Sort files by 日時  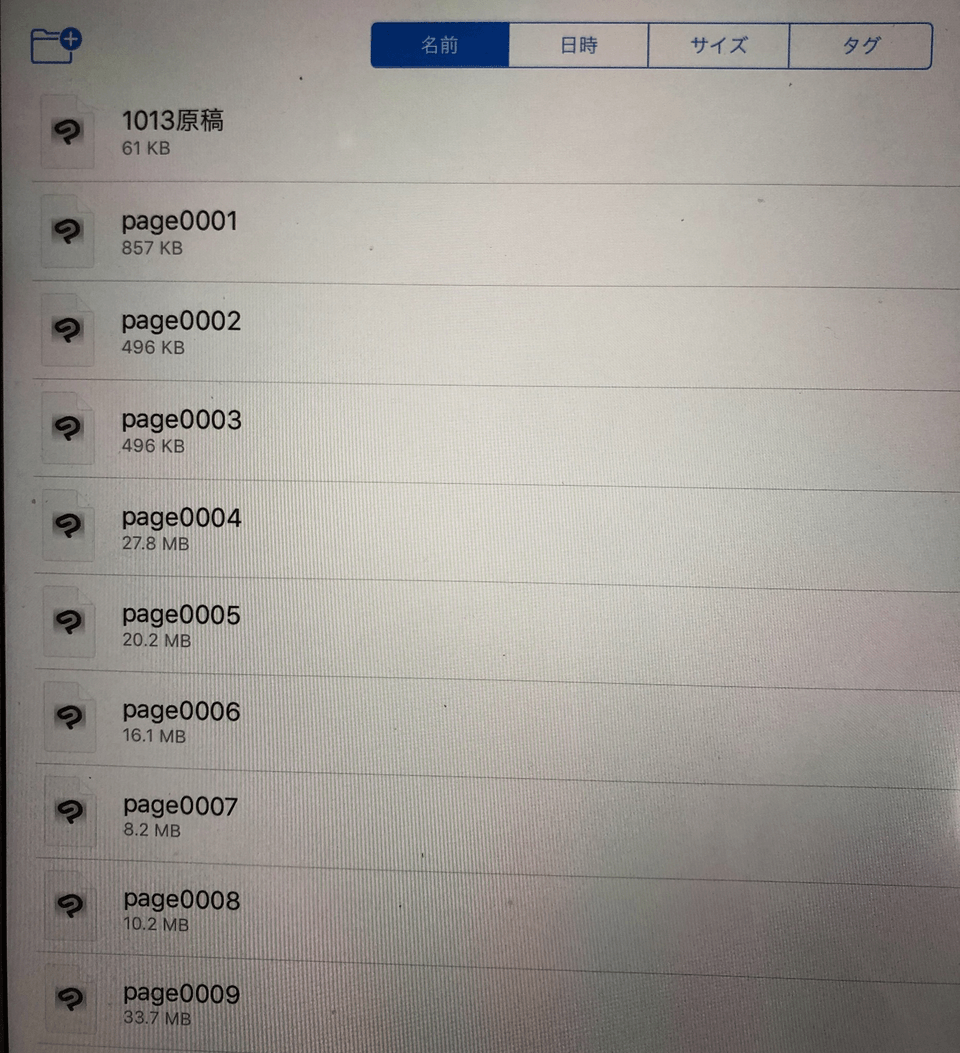(x=579, y=45)
